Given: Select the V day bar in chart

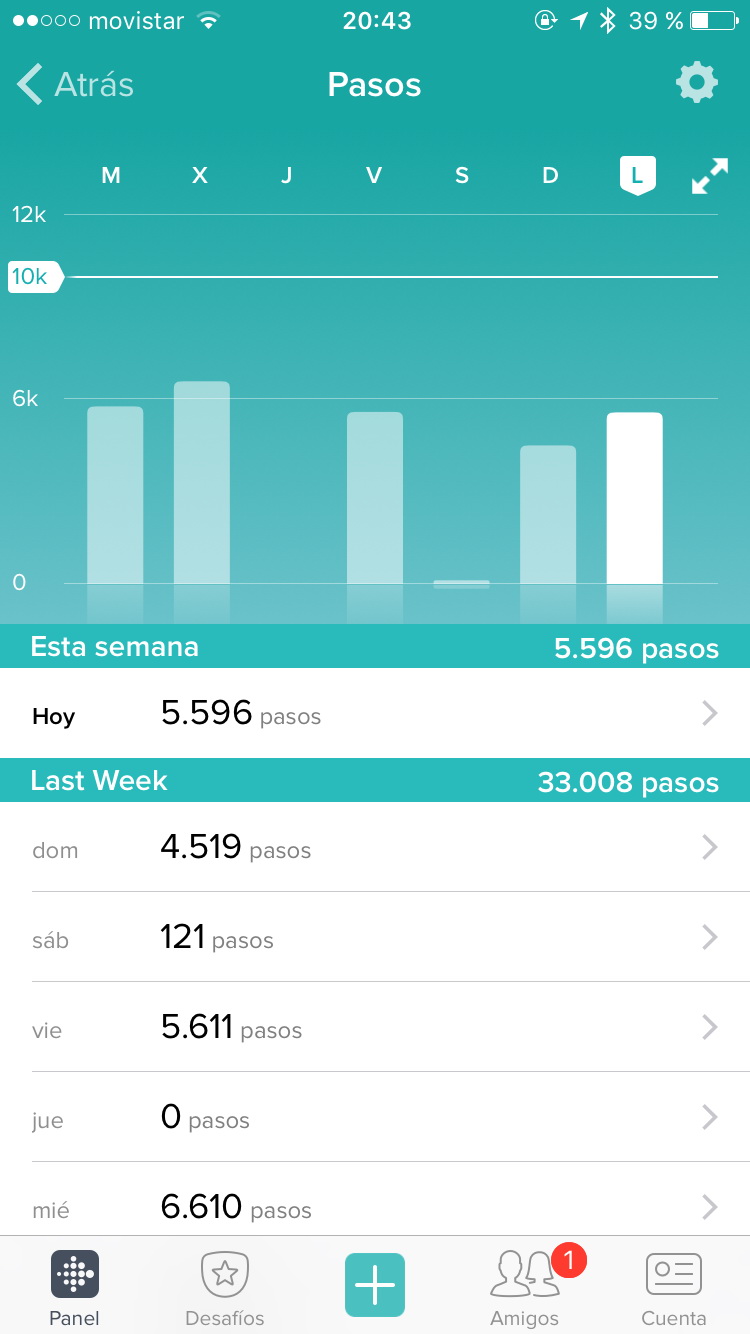Looking at the screenshot, I should (375, 498).
